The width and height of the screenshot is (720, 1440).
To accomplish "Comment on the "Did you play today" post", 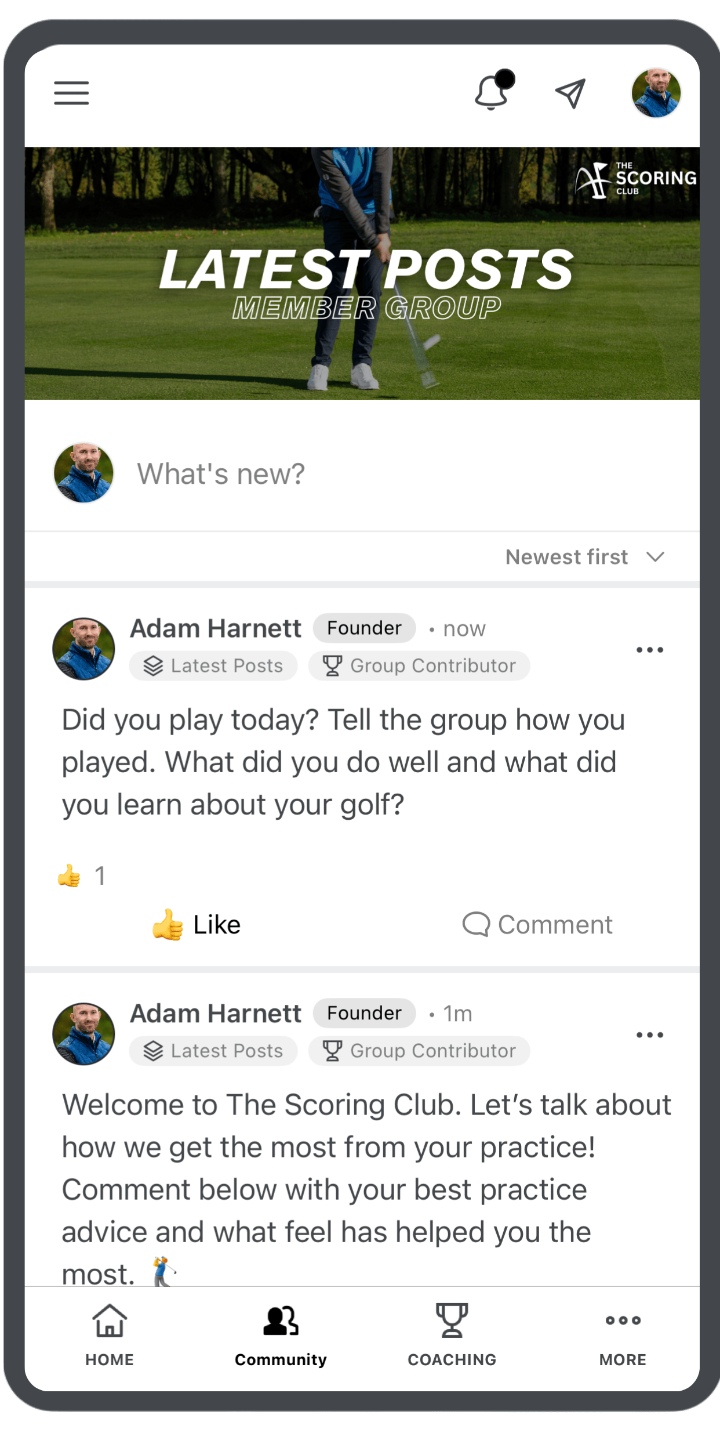I will (537, 925).
